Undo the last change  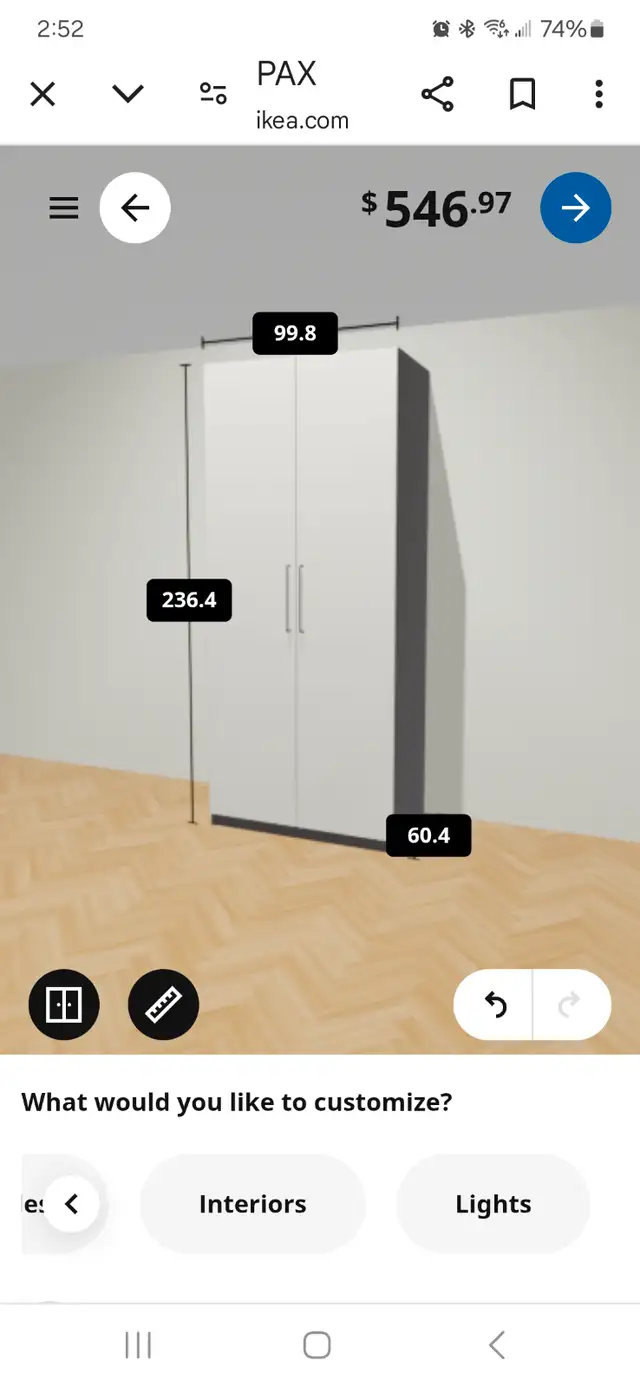[494, 1005]
